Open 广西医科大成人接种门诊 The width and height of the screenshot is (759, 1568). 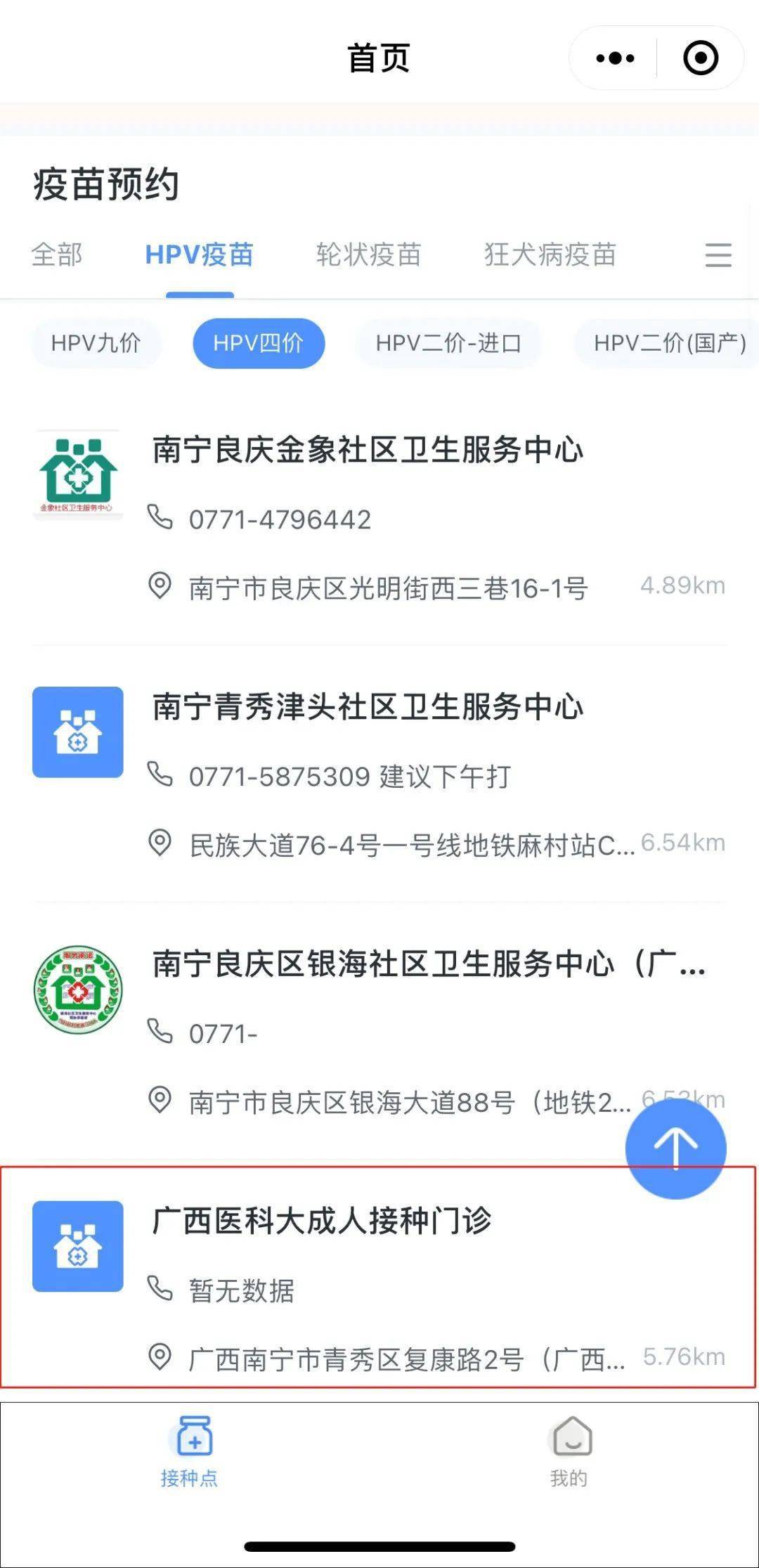tap(322, 1221)
